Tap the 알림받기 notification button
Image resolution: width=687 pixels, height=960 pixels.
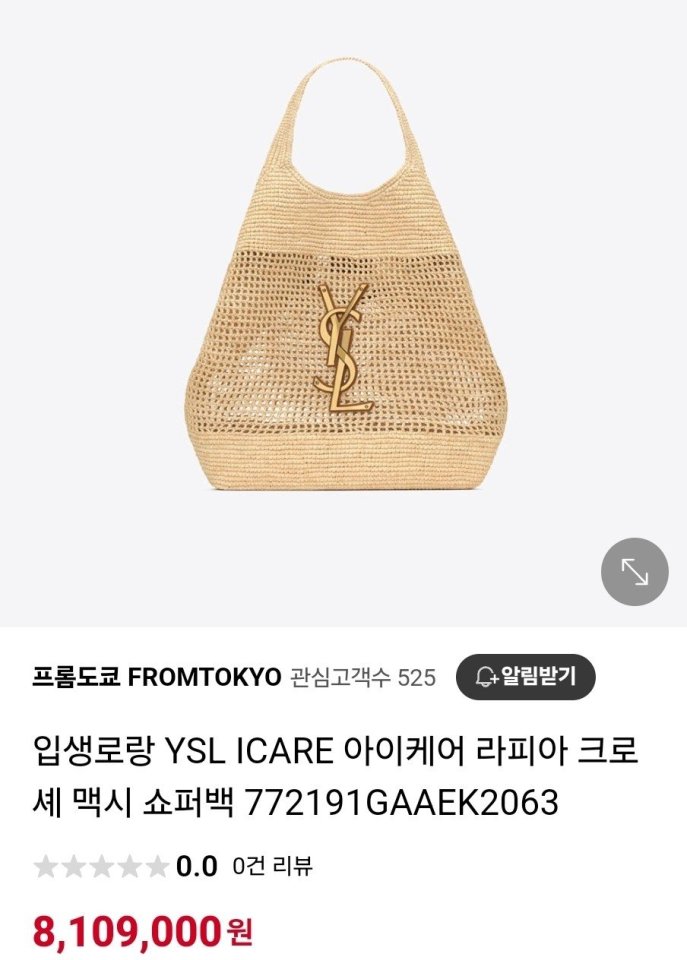pos(525,677)
